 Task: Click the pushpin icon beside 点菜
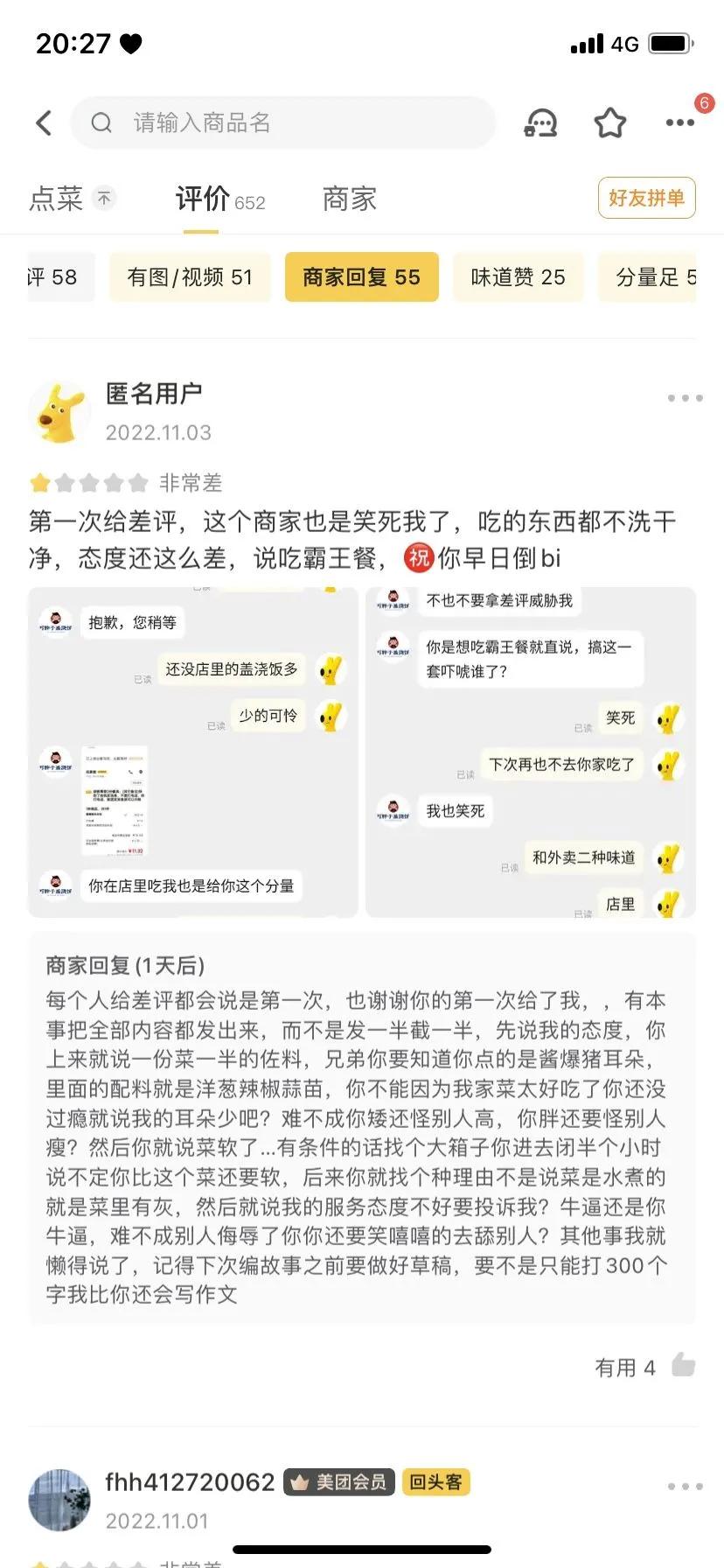tap(102, 198)
